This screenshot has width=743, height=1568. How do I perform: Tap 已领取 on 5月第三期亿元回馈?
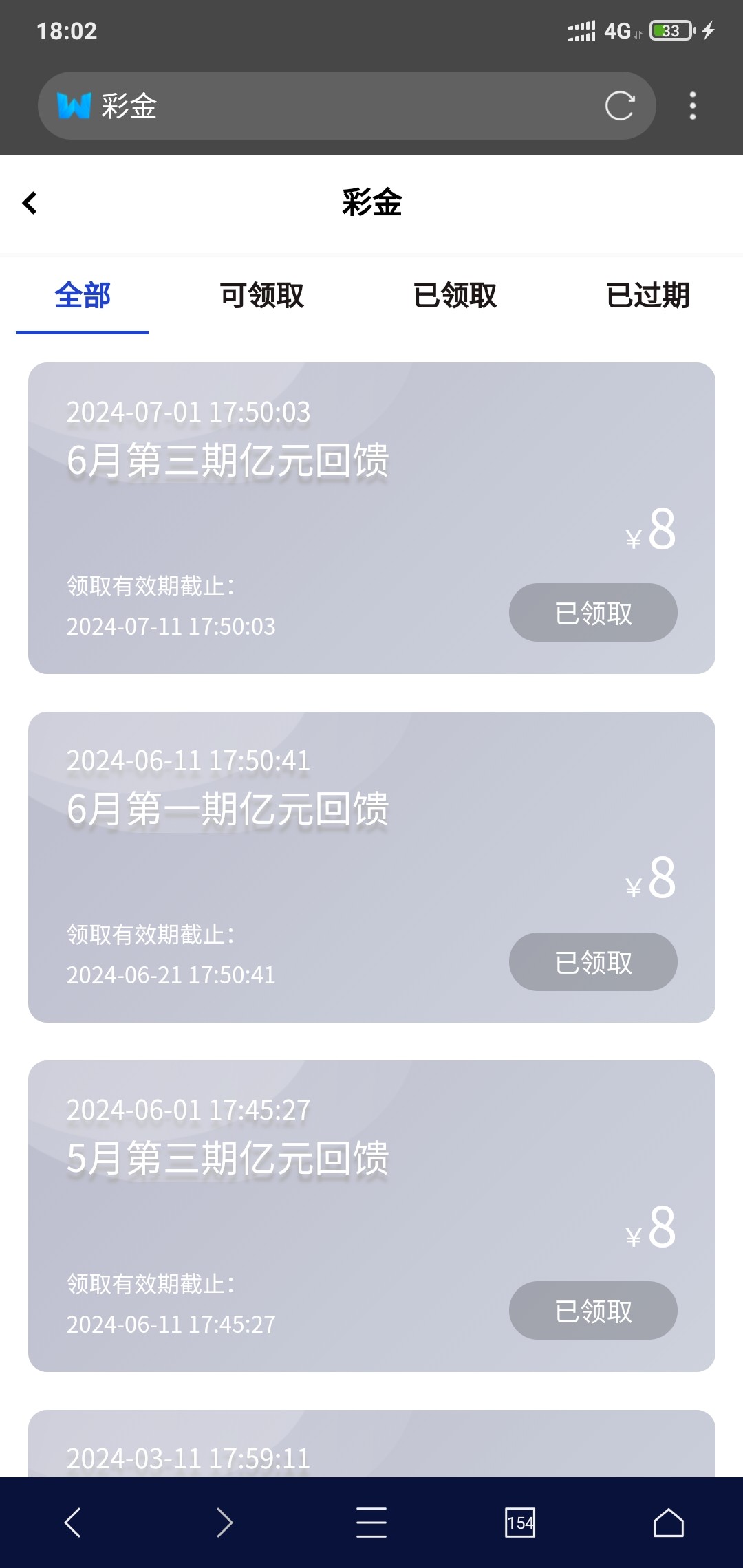tap(593, 1310)
